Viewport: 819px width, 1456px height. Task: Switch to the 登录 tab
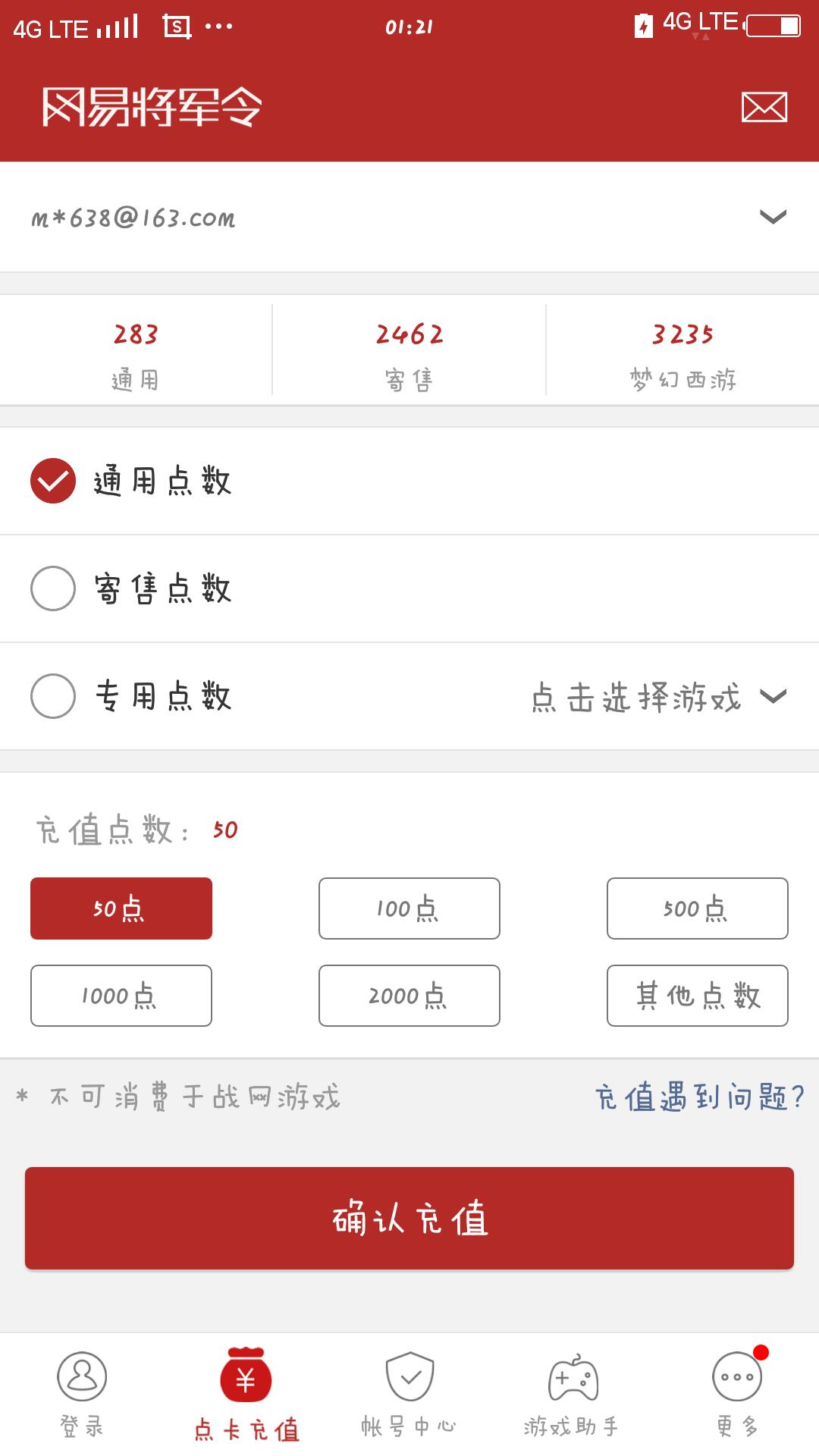[82, 1394]
